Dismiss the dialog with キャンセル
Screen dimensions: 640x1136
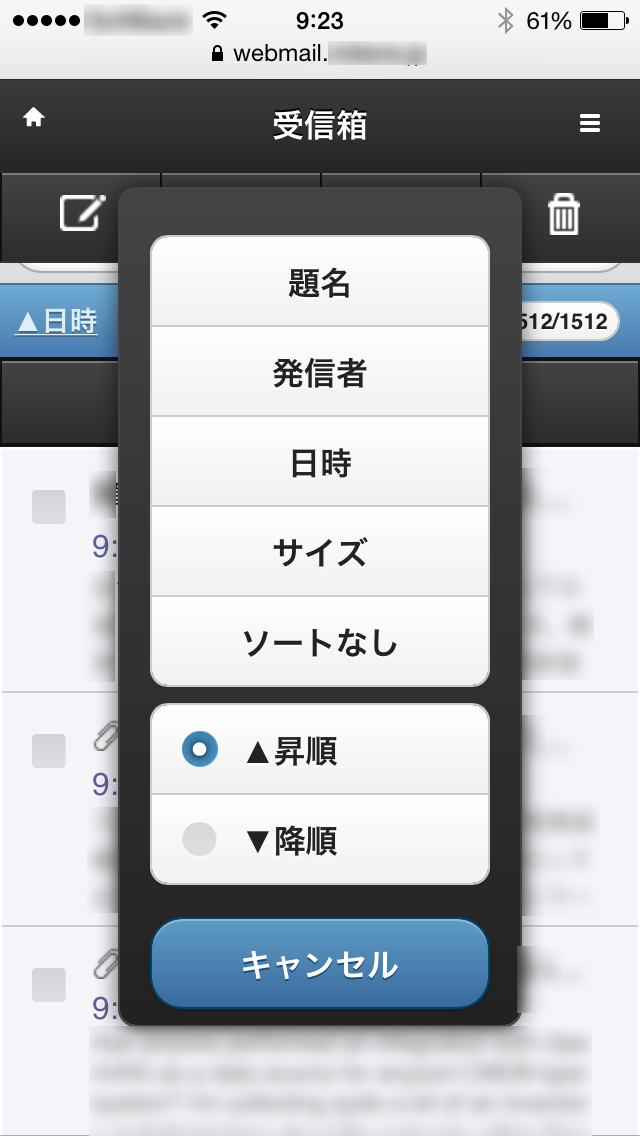click(x=320, y=964)
